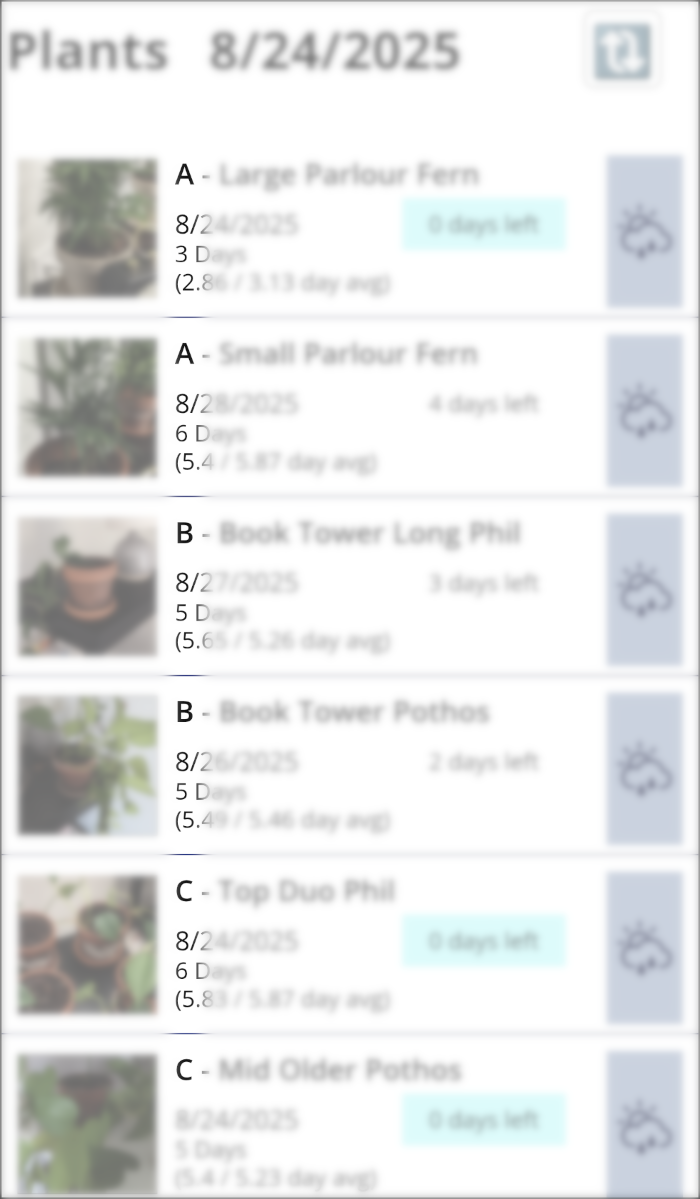Tap the sort order icon beside the date
The width and height of the screenshot is (700, 1199).
coord(623,52)
